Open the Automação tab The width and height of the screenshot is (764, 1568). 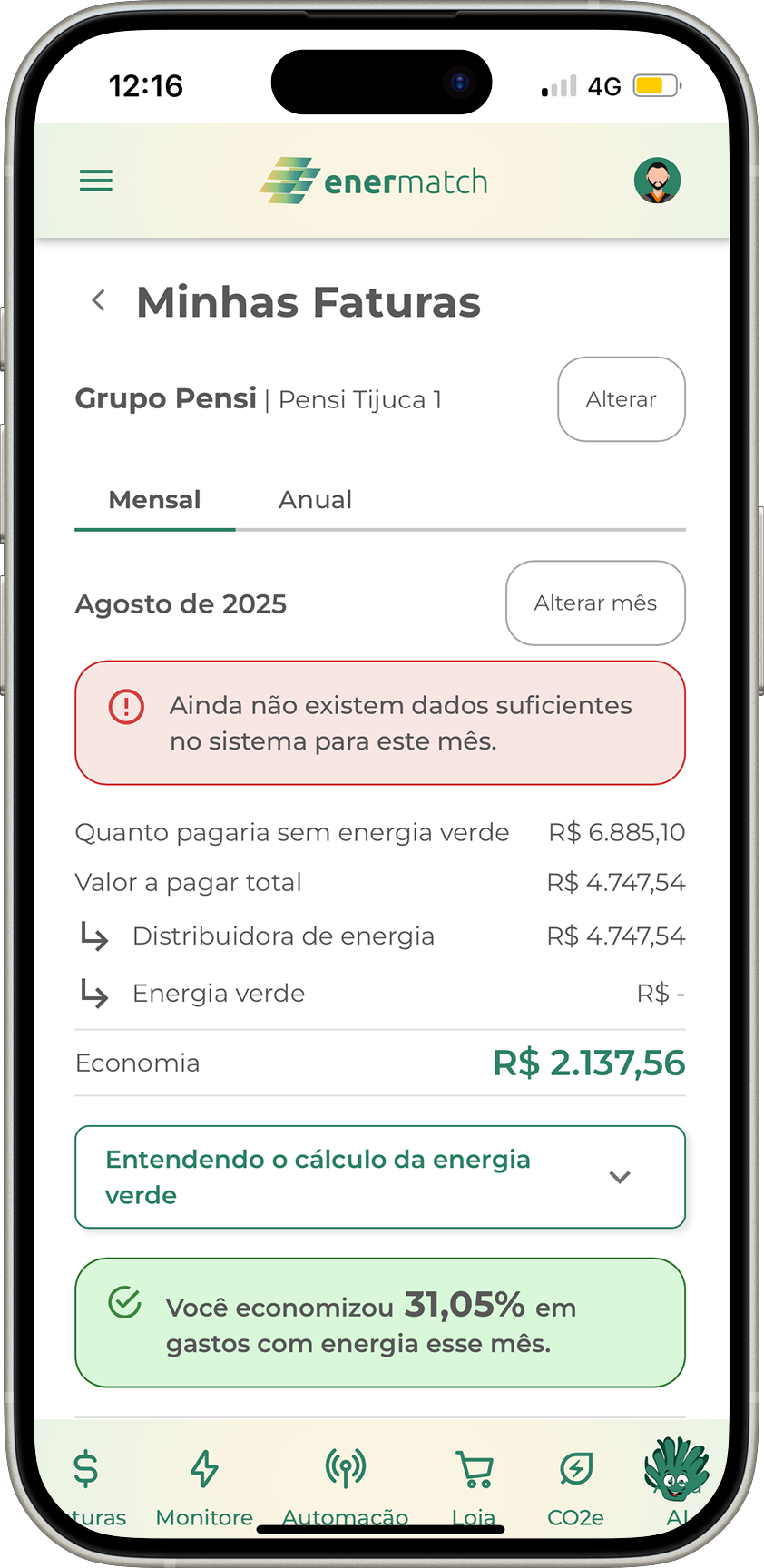coord(345,1486)
